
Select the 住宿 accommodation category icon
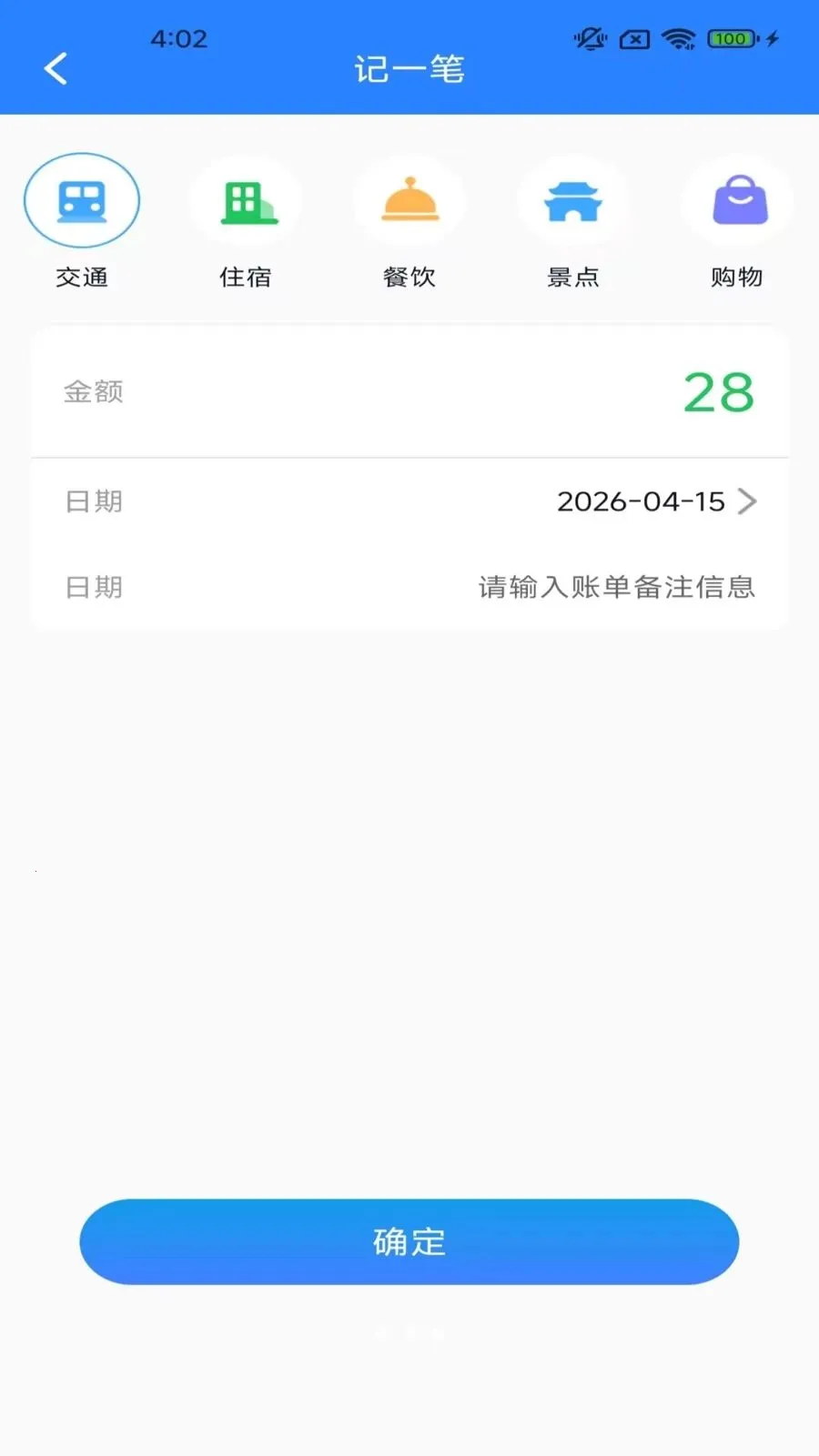pyautogui.click(x=246, y=199)
